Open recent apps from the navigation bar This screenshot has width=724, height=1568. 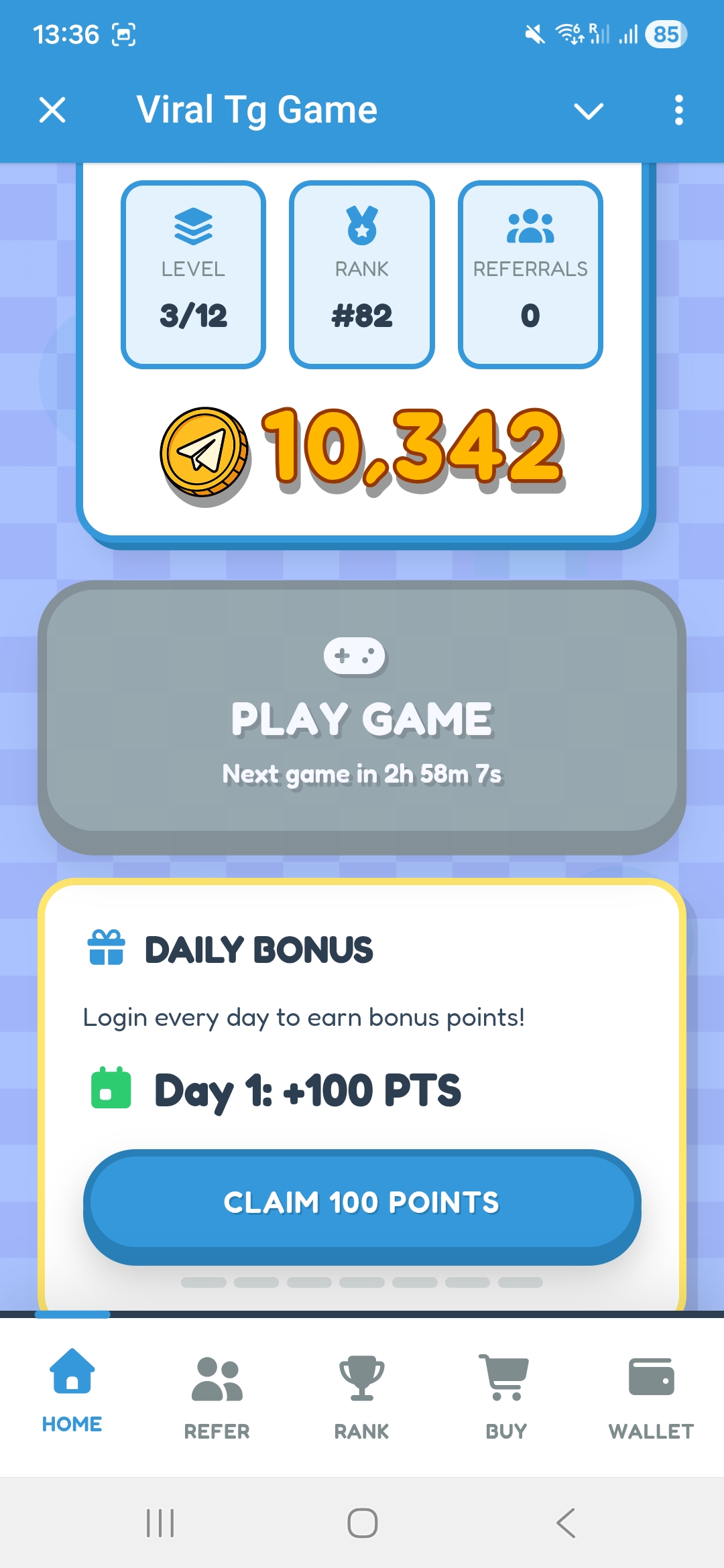(160, 1523)
